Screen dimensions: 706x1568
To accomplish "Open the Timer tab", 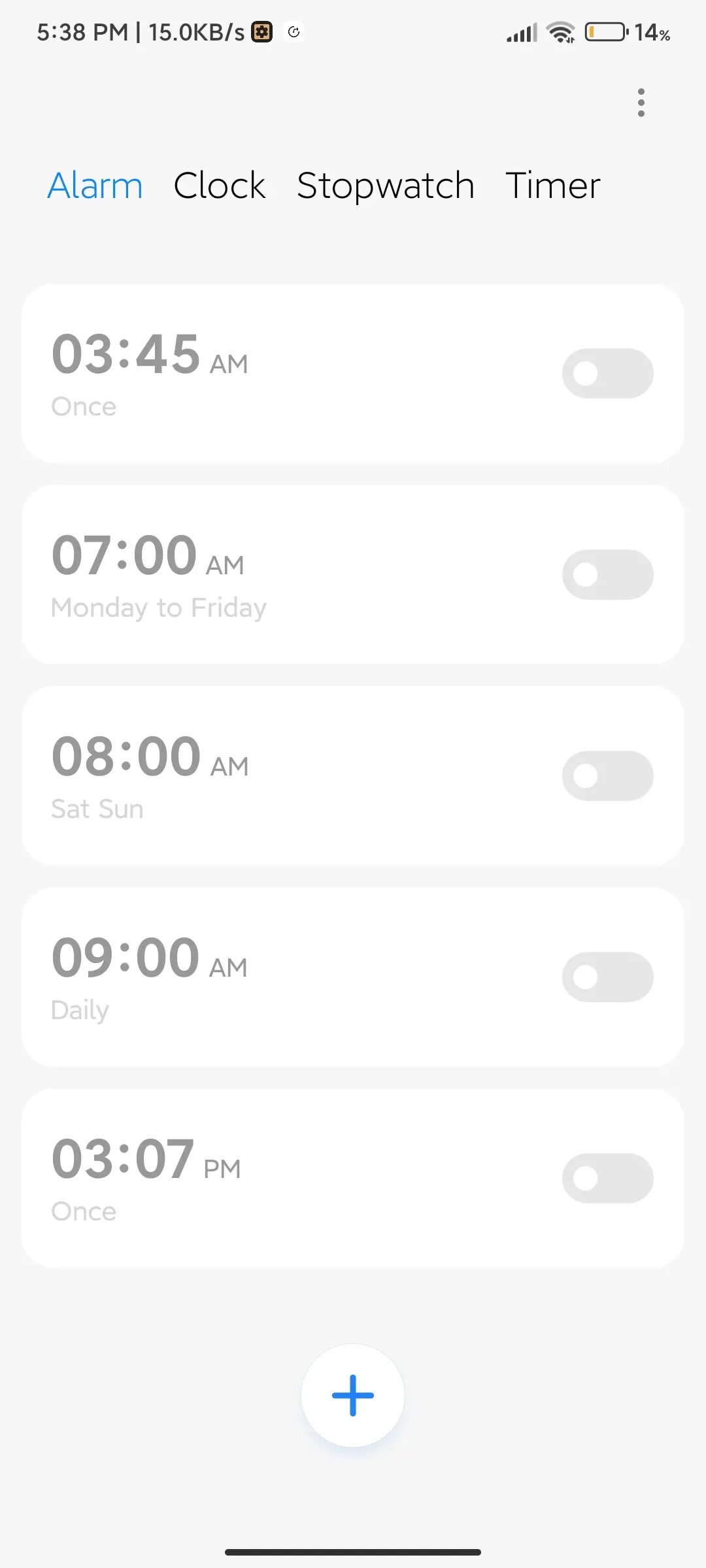I will click(553, 186).
